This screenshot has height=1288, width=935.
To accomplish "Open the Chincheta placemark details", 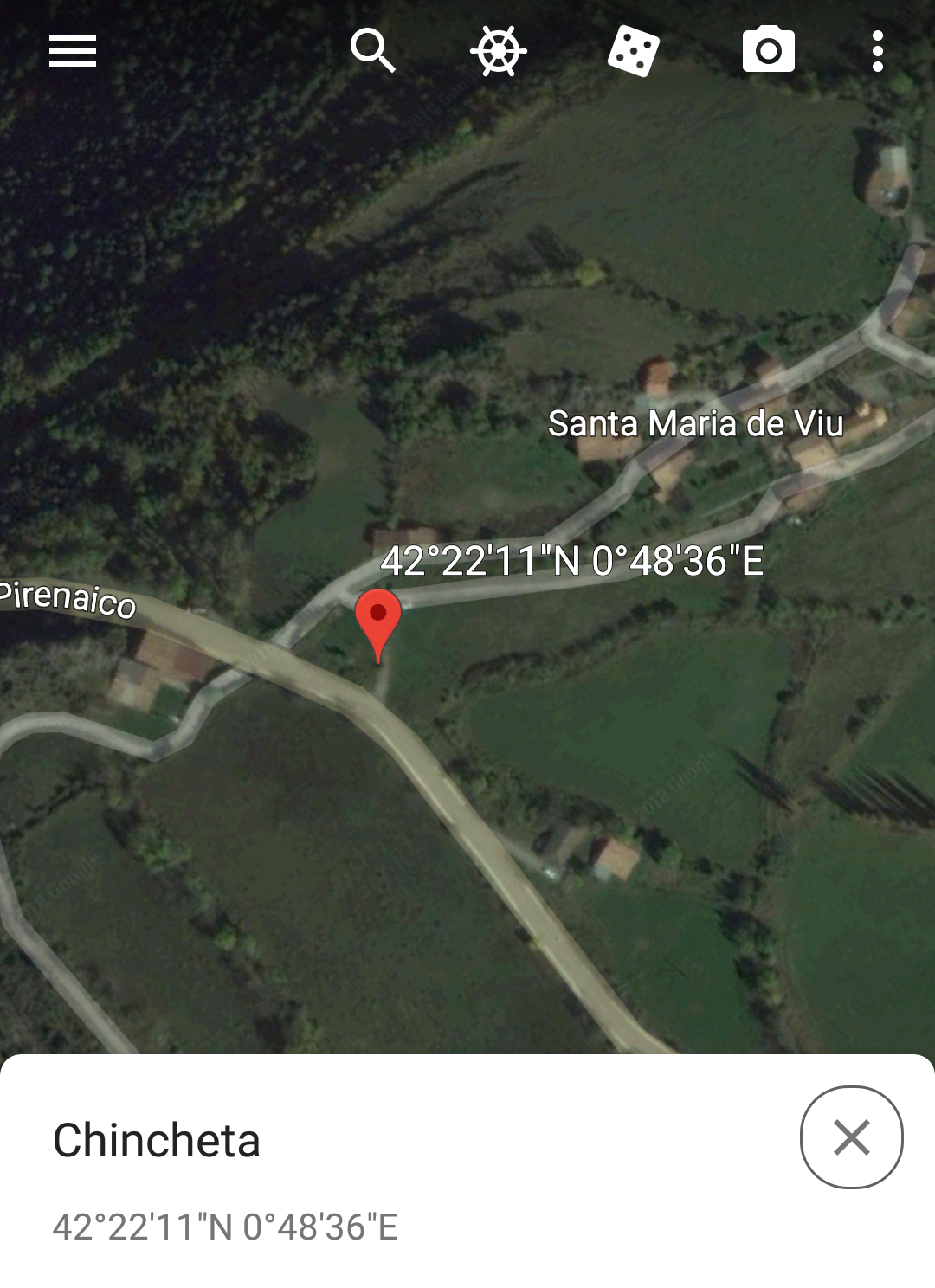I will coord(157,1140).
